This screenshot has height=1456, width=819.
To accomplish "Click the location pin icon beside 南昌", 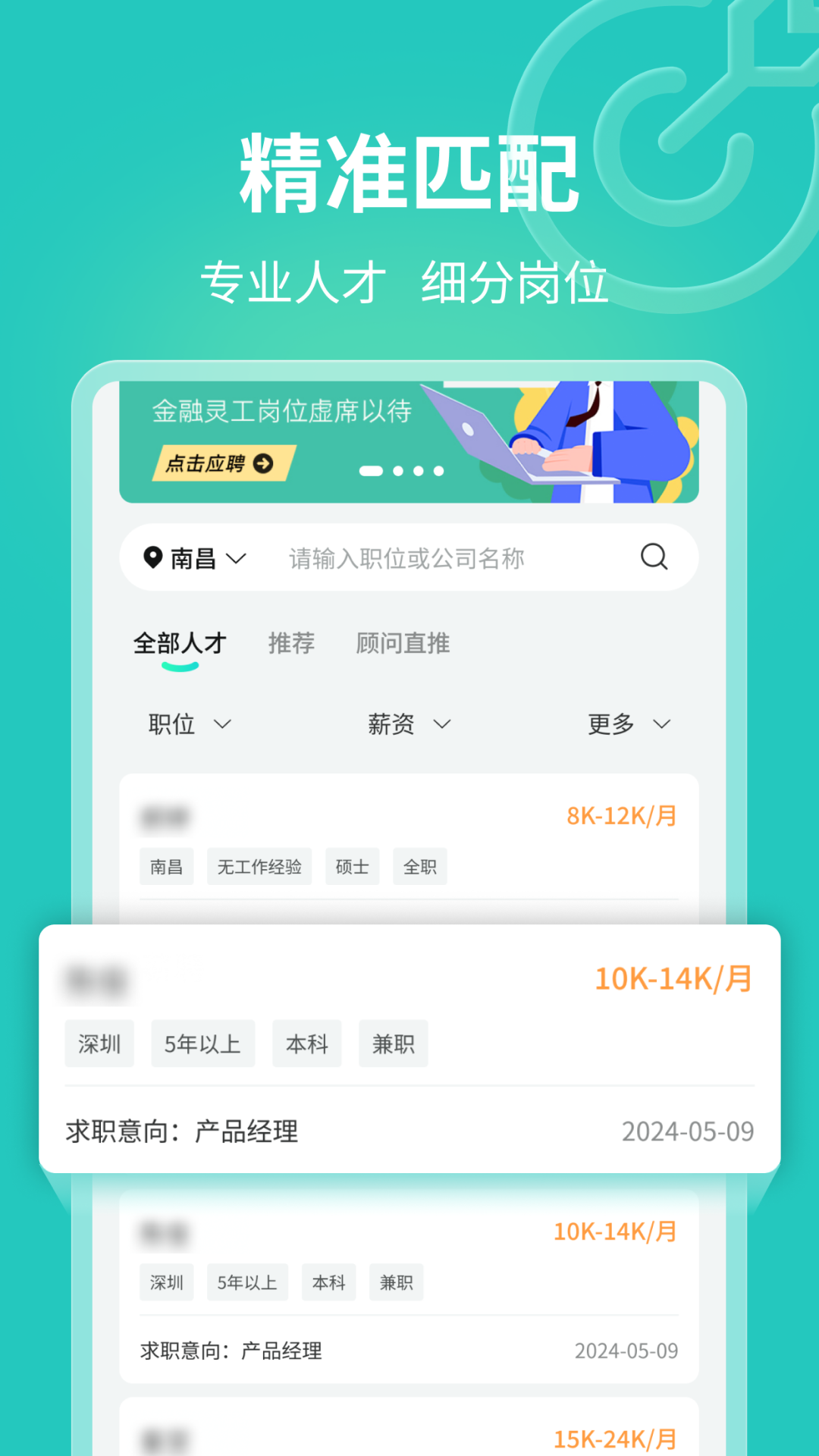I will [152, 557].
